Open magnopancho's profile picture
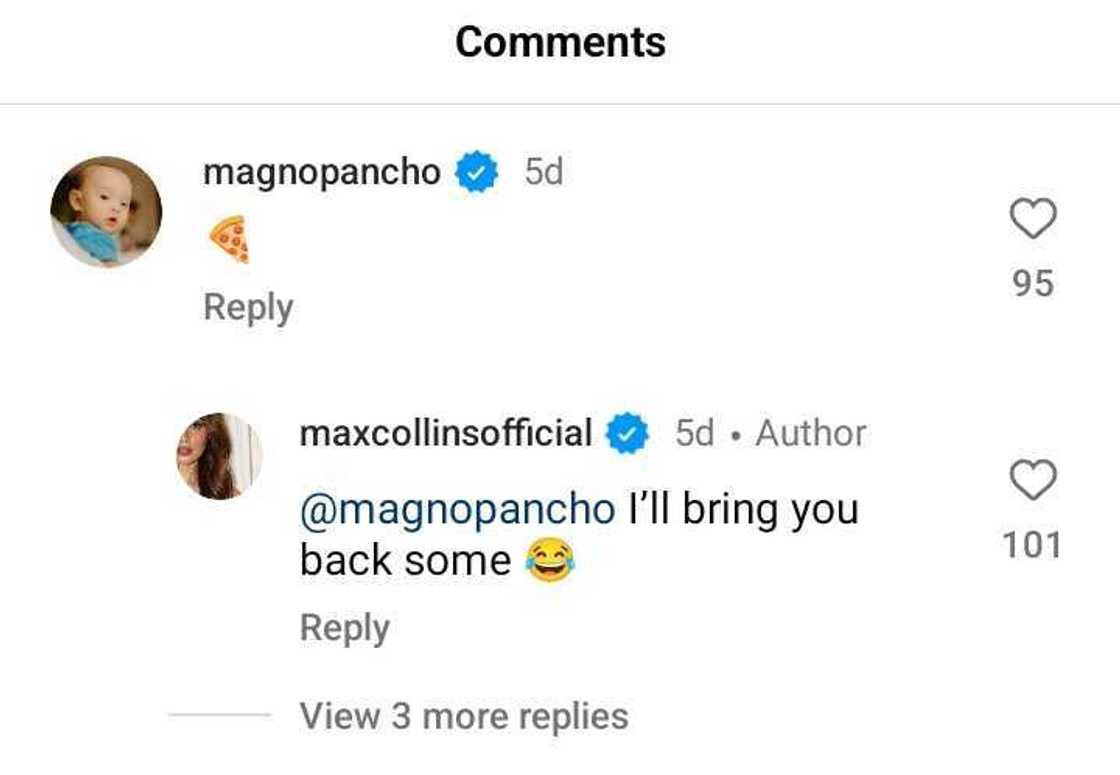Screen dimensions: 1120x775 (x=106, y=211)
